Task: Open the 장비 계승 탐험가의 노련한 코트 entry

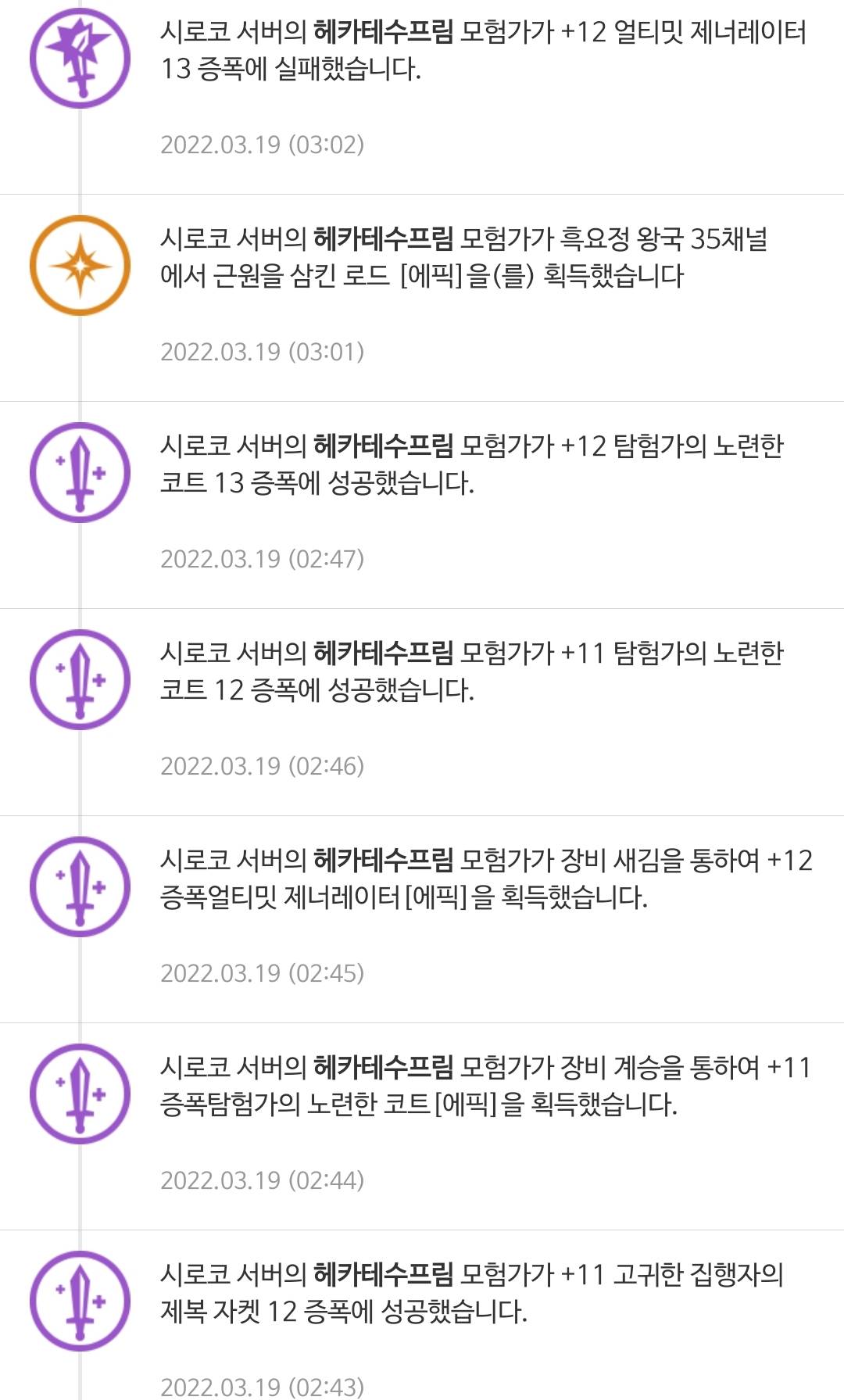Action: pyautogui.click(x=422, y=1126)
